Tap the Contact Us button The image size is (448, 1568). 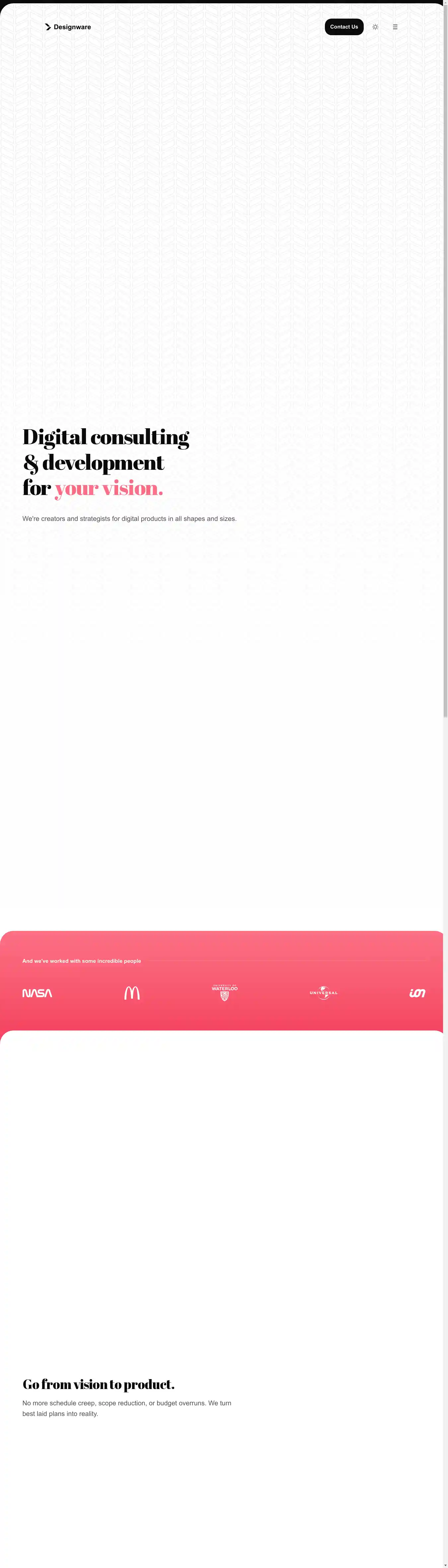click(344, 27)
